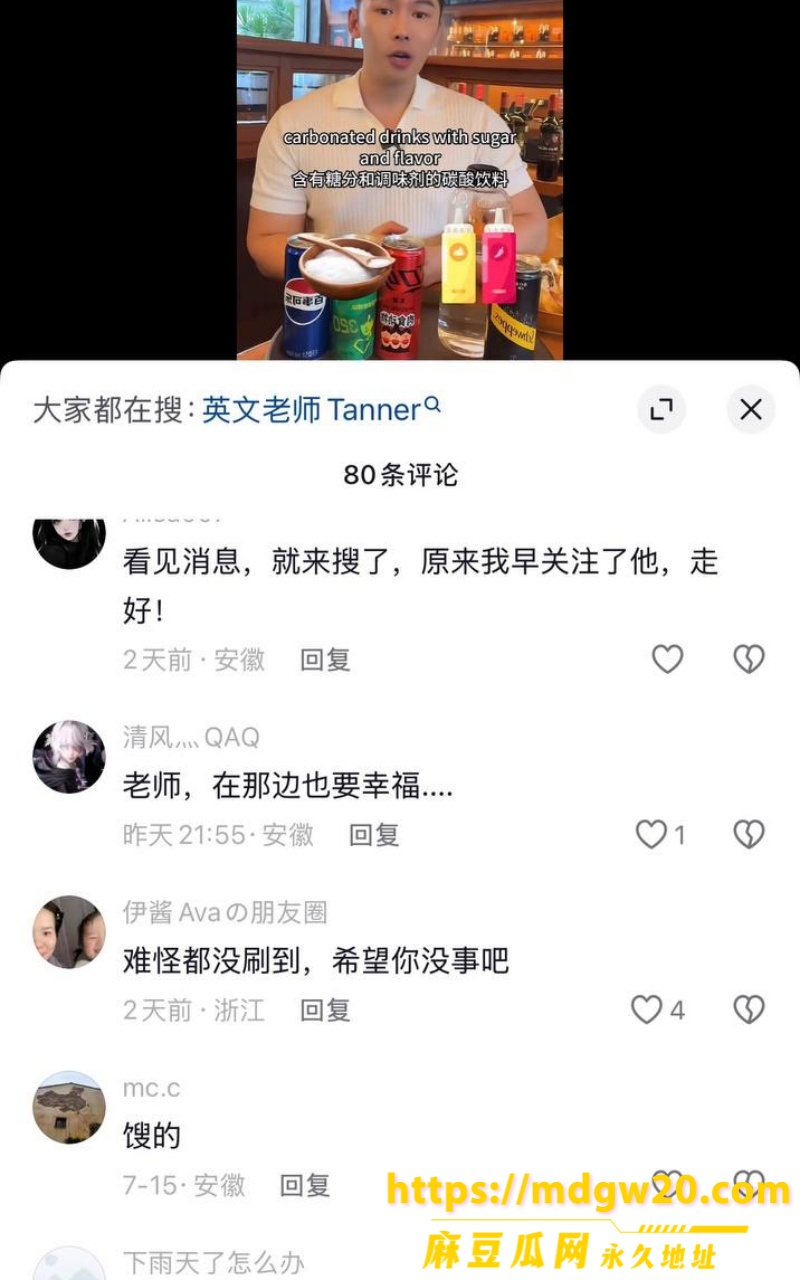Screen dimensions: 800x1280
Task: Open 清风灬QAQ's profile avatar
Action: (69, 757)
